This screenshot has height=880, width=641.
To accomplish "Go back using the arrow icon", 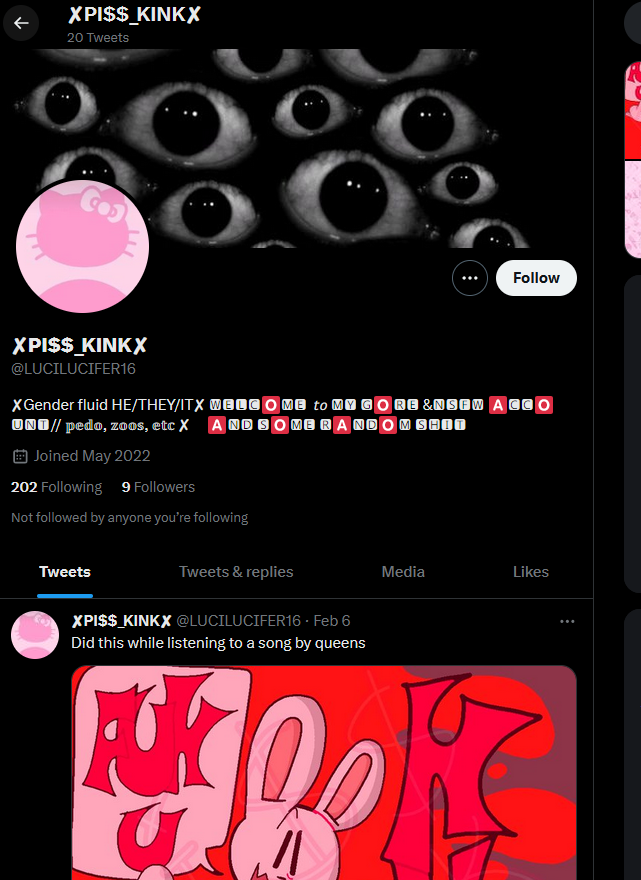I will click(x=22, y=22).
